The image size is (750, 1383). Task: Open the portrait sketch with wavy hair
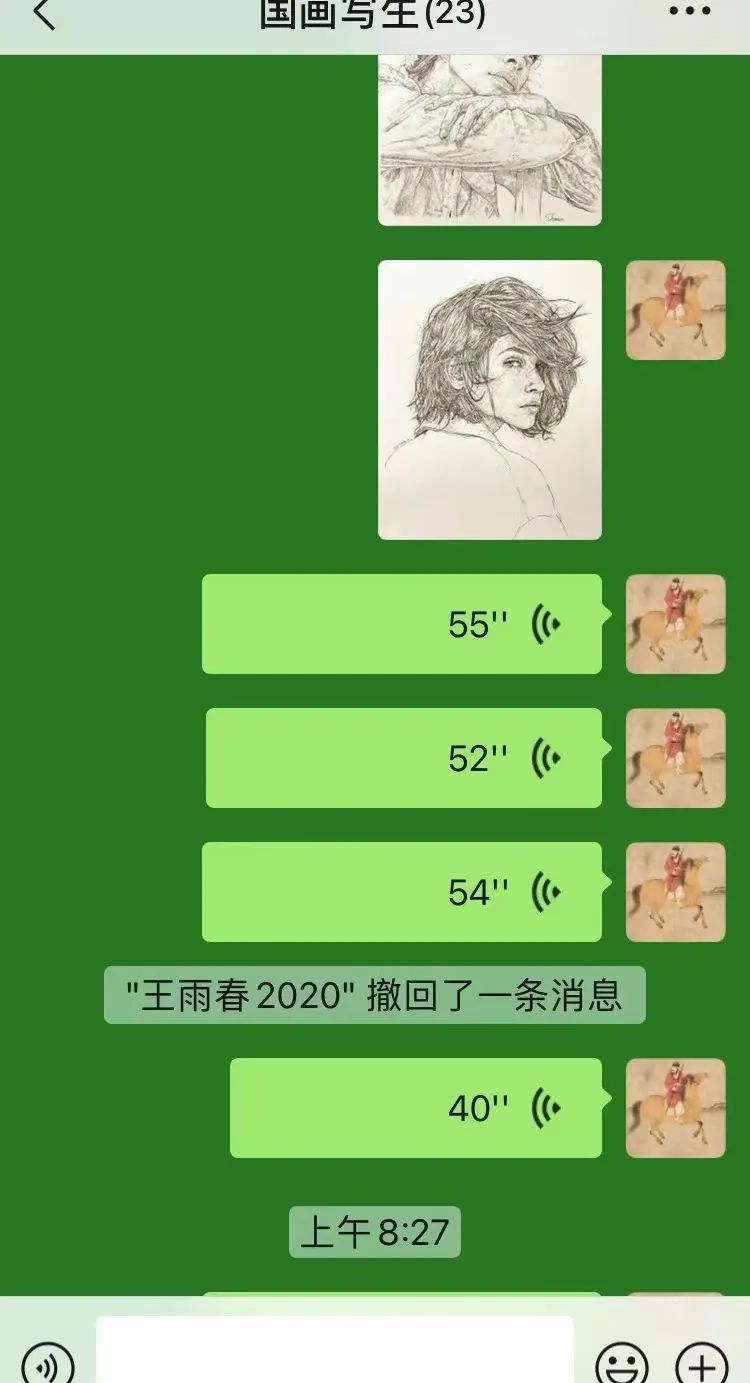489,400
